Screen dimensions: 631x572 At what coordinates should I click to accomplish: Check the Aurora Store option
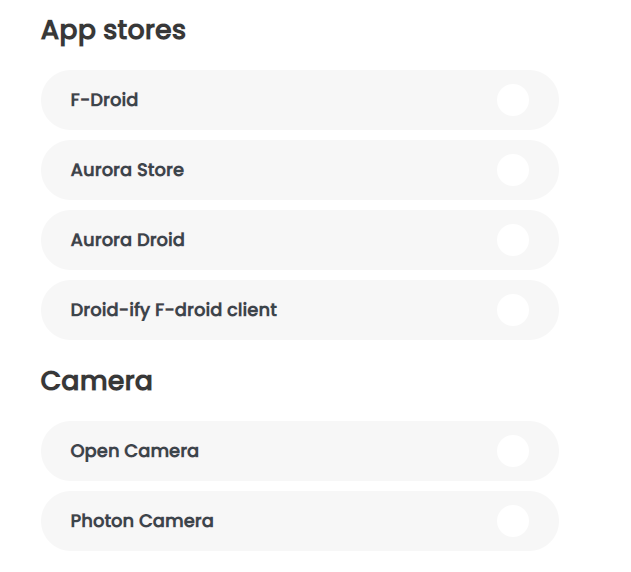512,170
